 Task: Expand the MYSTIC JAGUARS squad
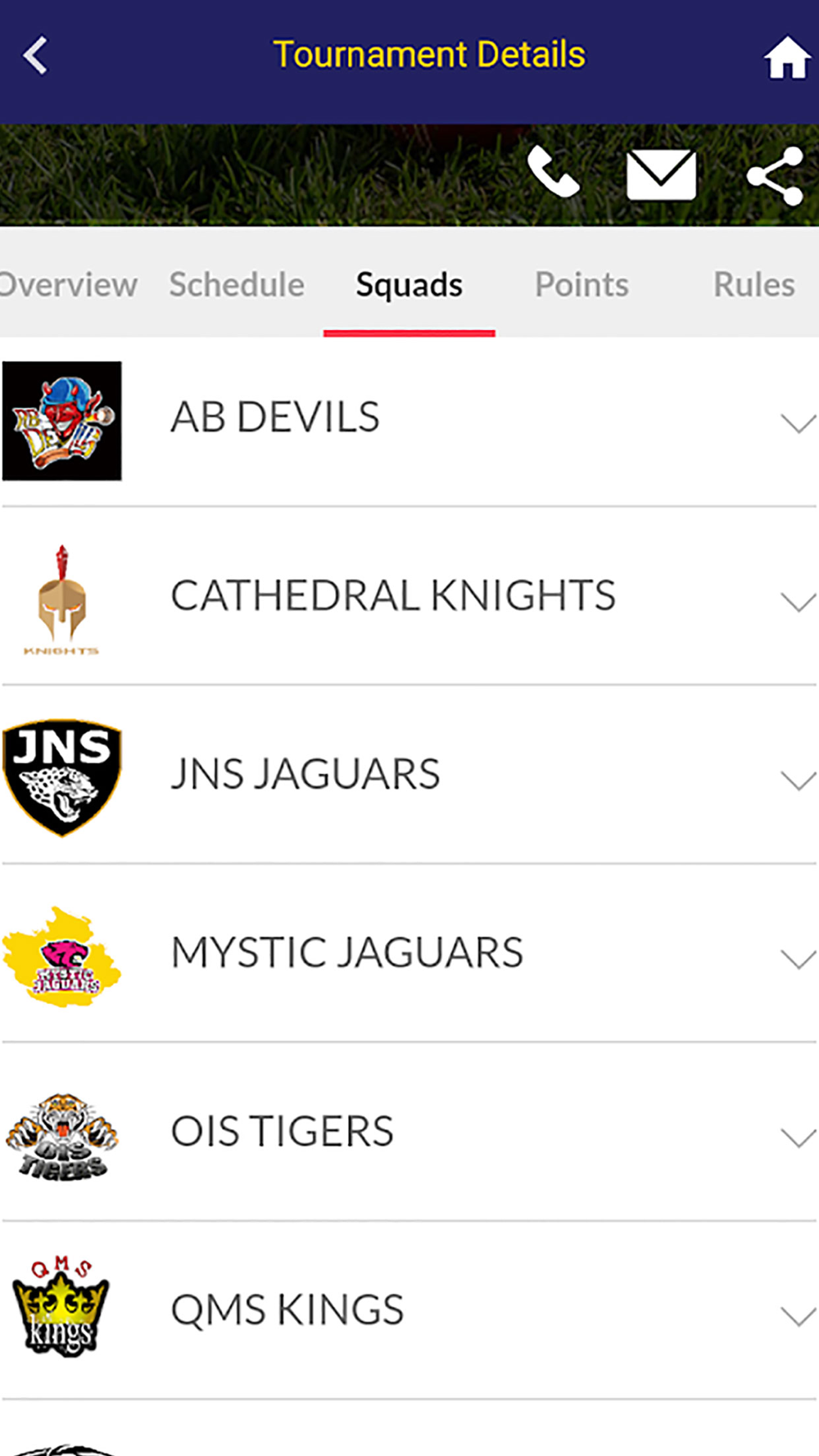797,958
